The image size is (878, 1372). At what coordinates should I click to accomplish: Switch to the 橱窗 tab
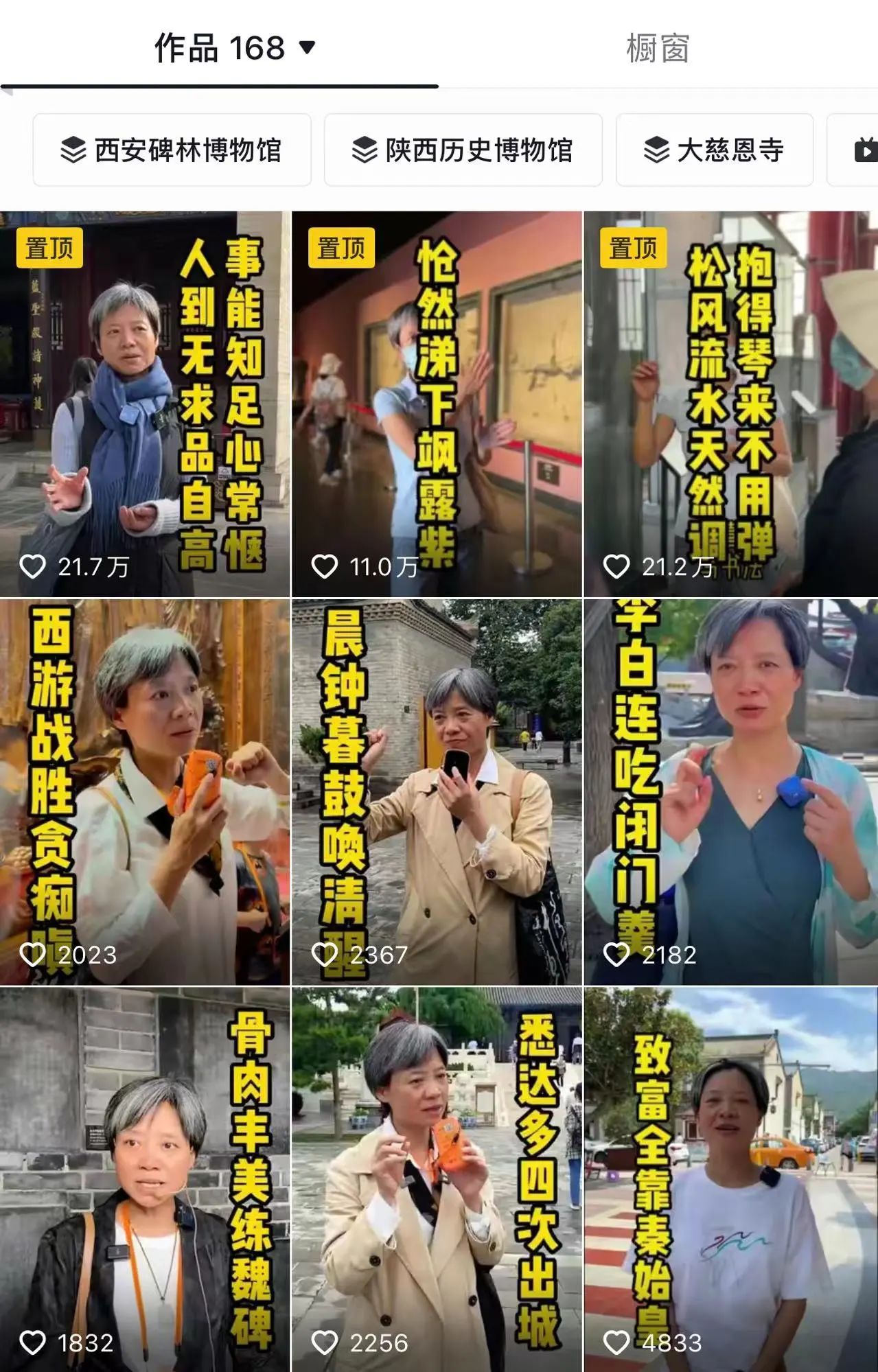[x=658, y=48]
